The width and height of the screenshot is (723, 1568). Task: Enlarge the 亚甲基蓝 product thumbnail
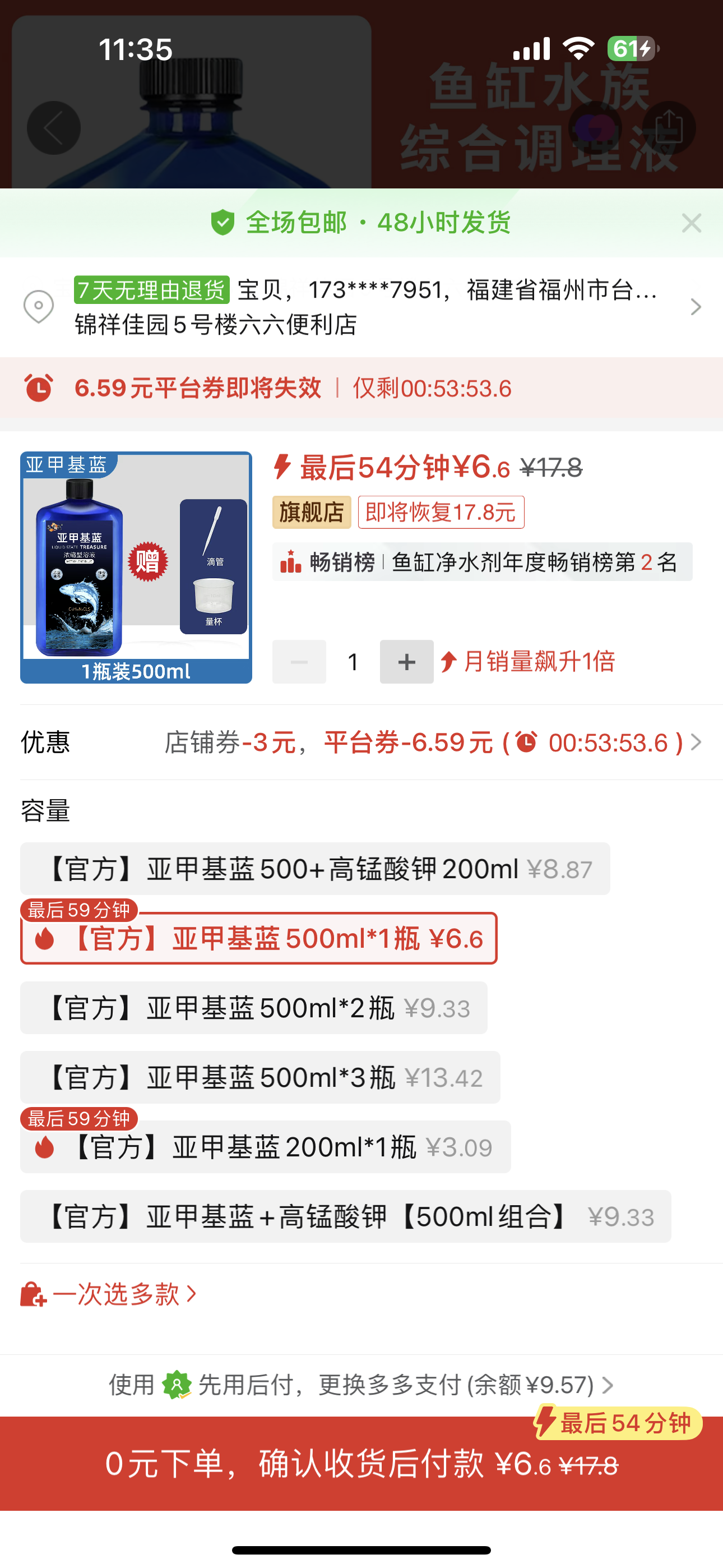click(x=136, y=567)
